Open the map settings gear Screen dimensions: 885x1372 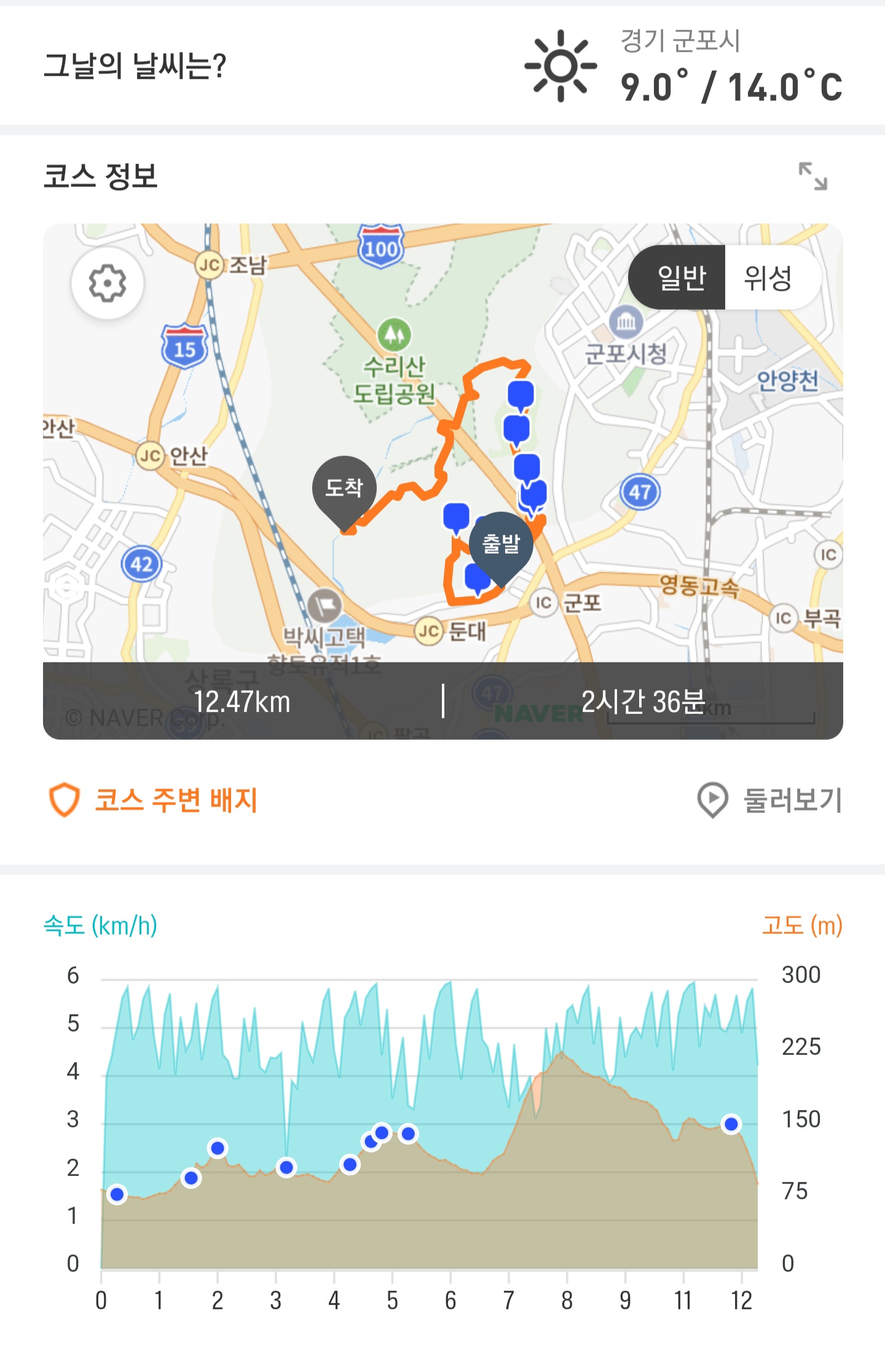[108, 283]
